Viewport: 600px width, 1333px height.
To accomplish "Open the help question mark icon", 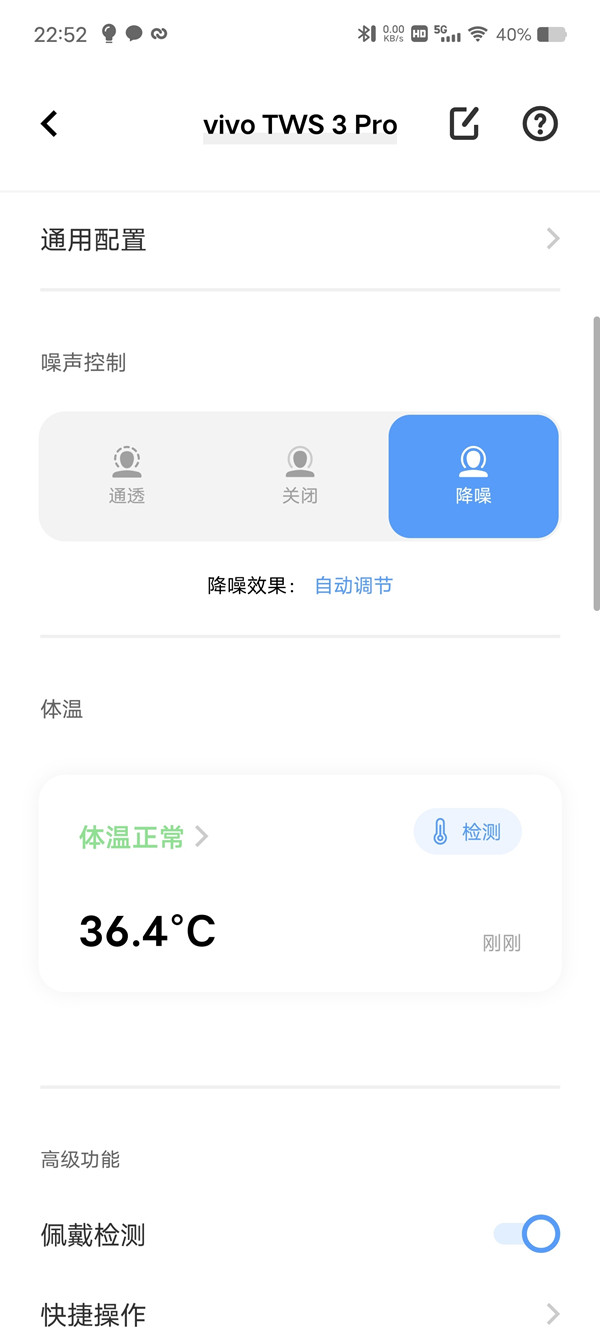I will click(x=540, y=124).
